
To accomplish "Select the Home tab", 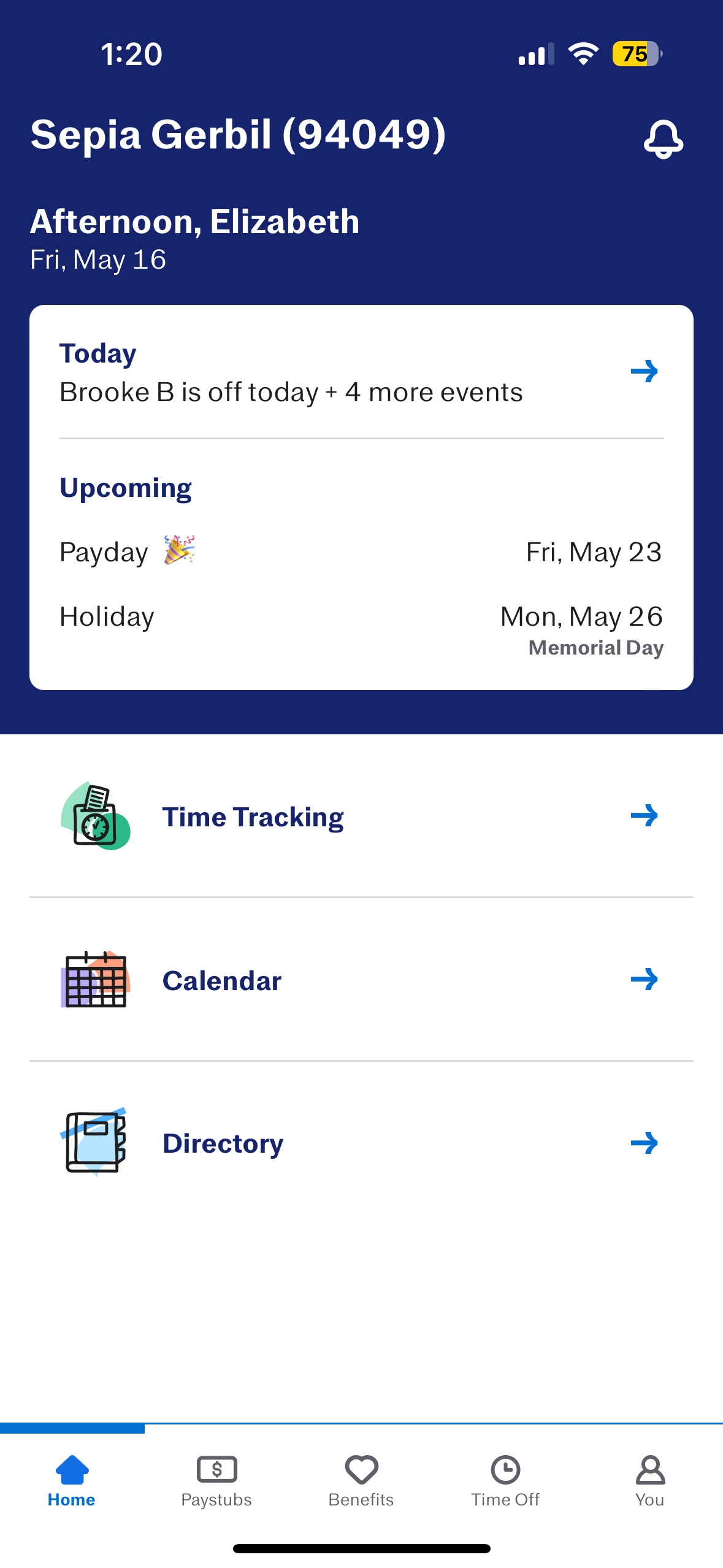I will 72,1480.
